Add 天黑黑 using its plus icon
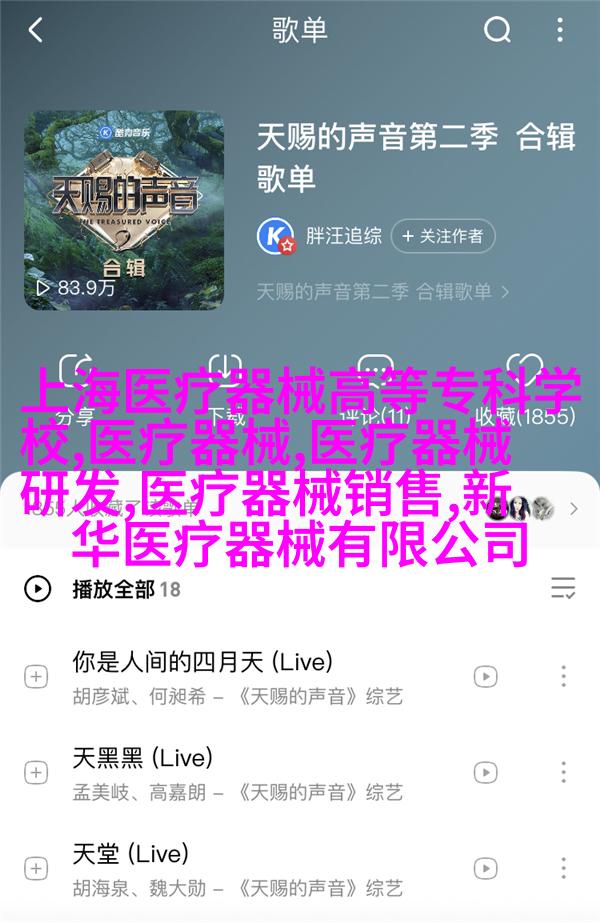The width and height of the screenshot is (600, 922). point(37,772)
